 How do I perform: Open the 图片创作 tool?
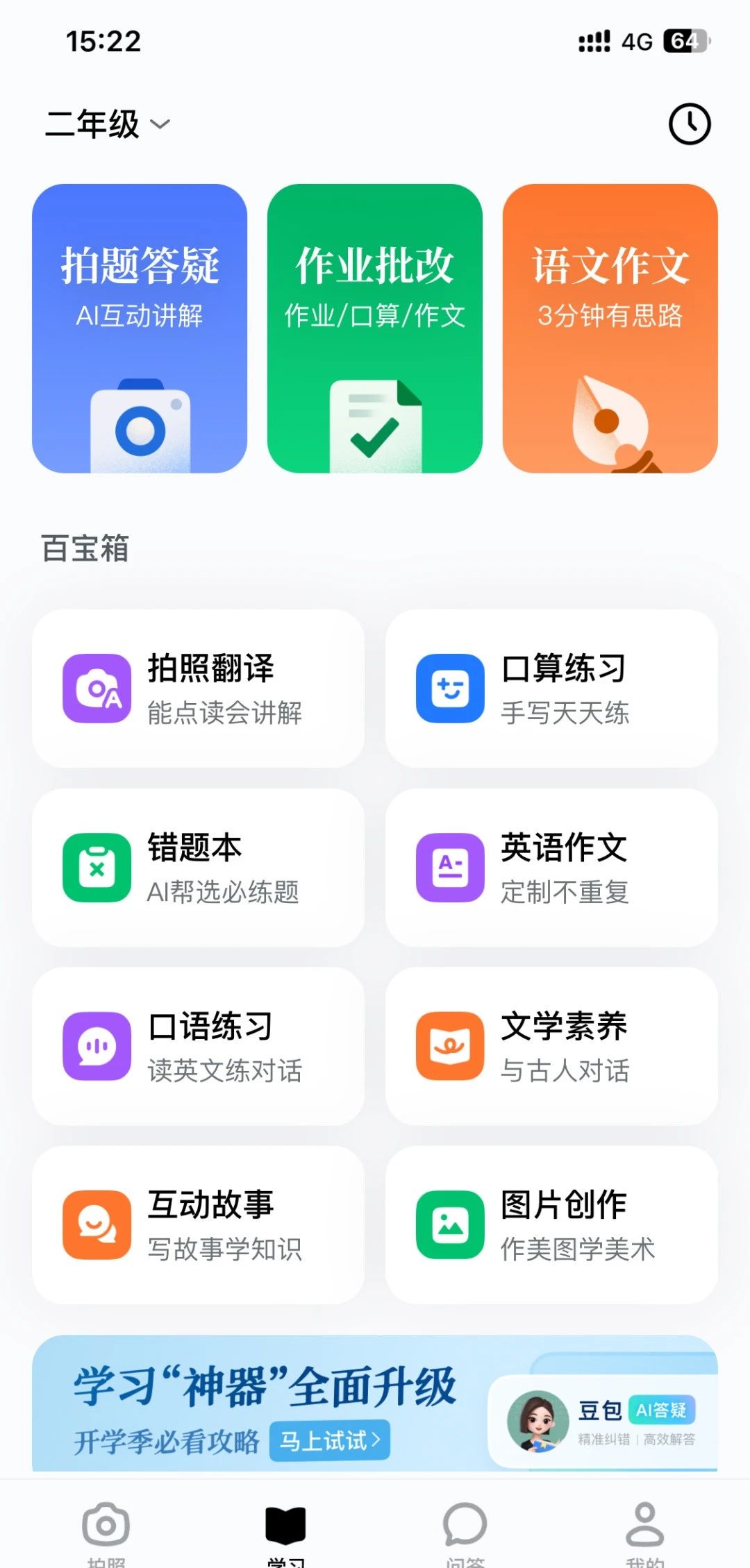click(551, 1225)
